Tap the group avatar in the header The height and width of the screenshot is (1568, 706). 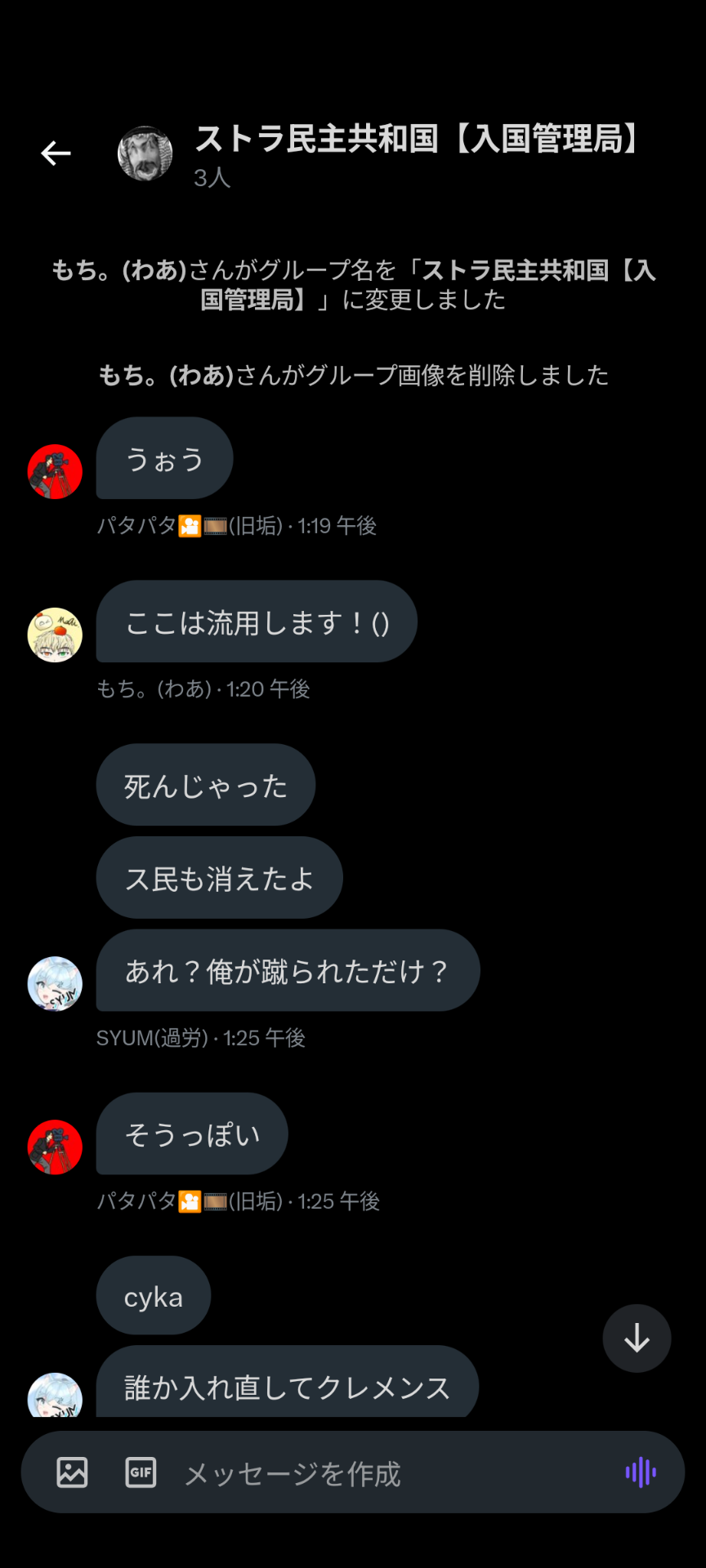pyautogui.click(x=145, y=154)
